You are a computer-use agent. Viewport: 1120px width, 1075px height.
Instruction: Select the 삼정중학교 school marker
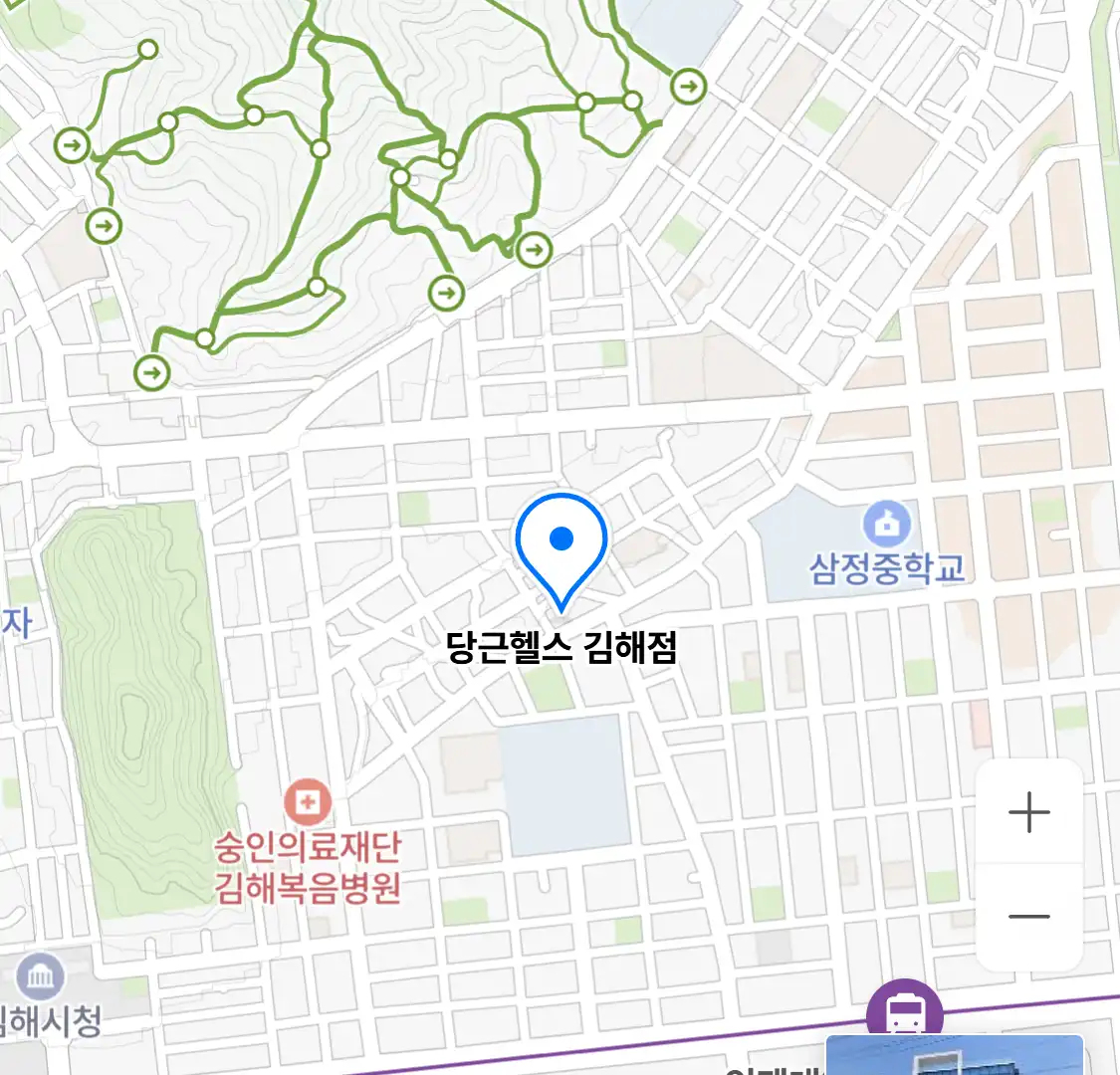point(886,524)
